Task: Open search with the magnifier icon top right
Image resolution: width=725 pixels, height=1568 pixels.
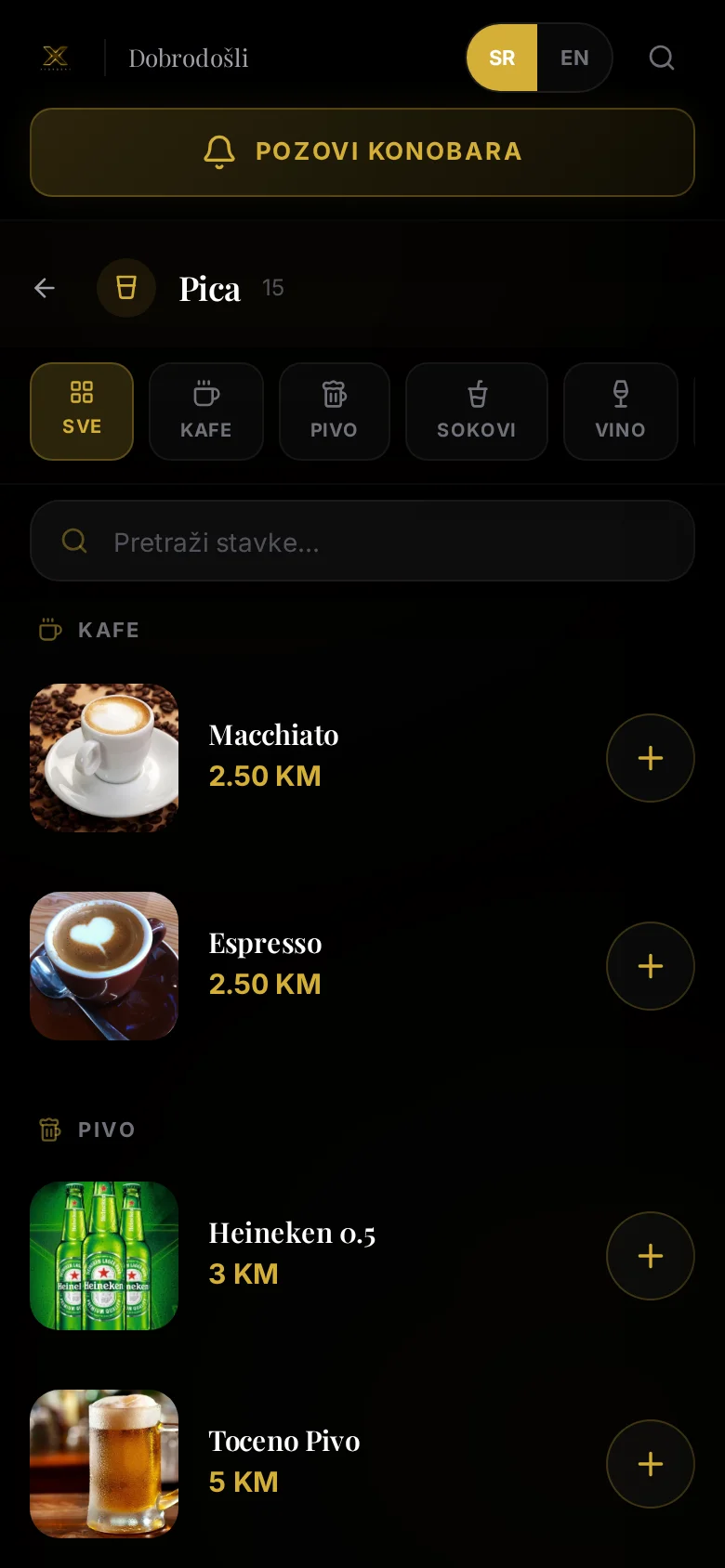Action: [x=662, y=58]
